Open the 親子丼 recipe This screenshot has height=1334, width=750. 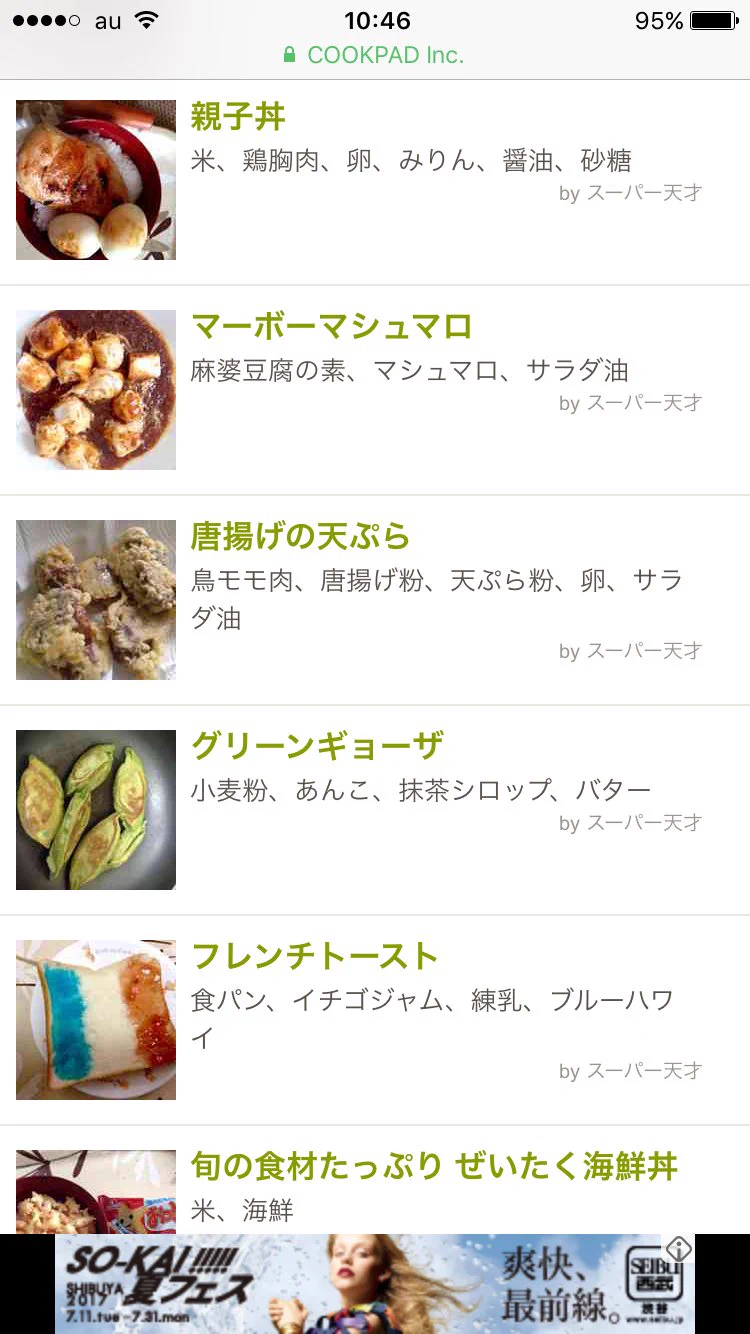(238, 118)
